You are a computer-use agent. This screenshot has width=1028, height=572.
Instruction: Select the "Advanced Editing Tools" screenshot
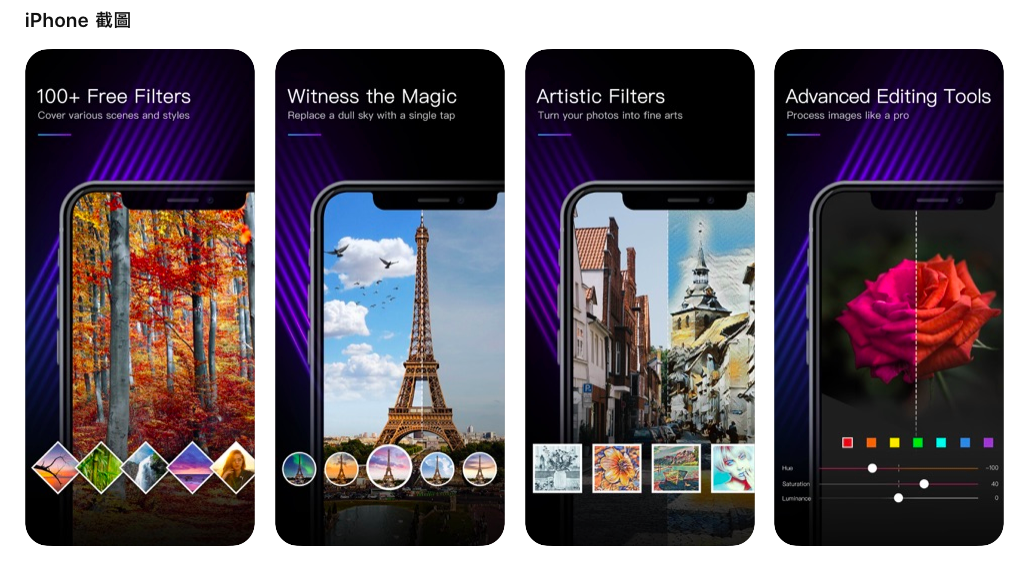click(889, 297)
